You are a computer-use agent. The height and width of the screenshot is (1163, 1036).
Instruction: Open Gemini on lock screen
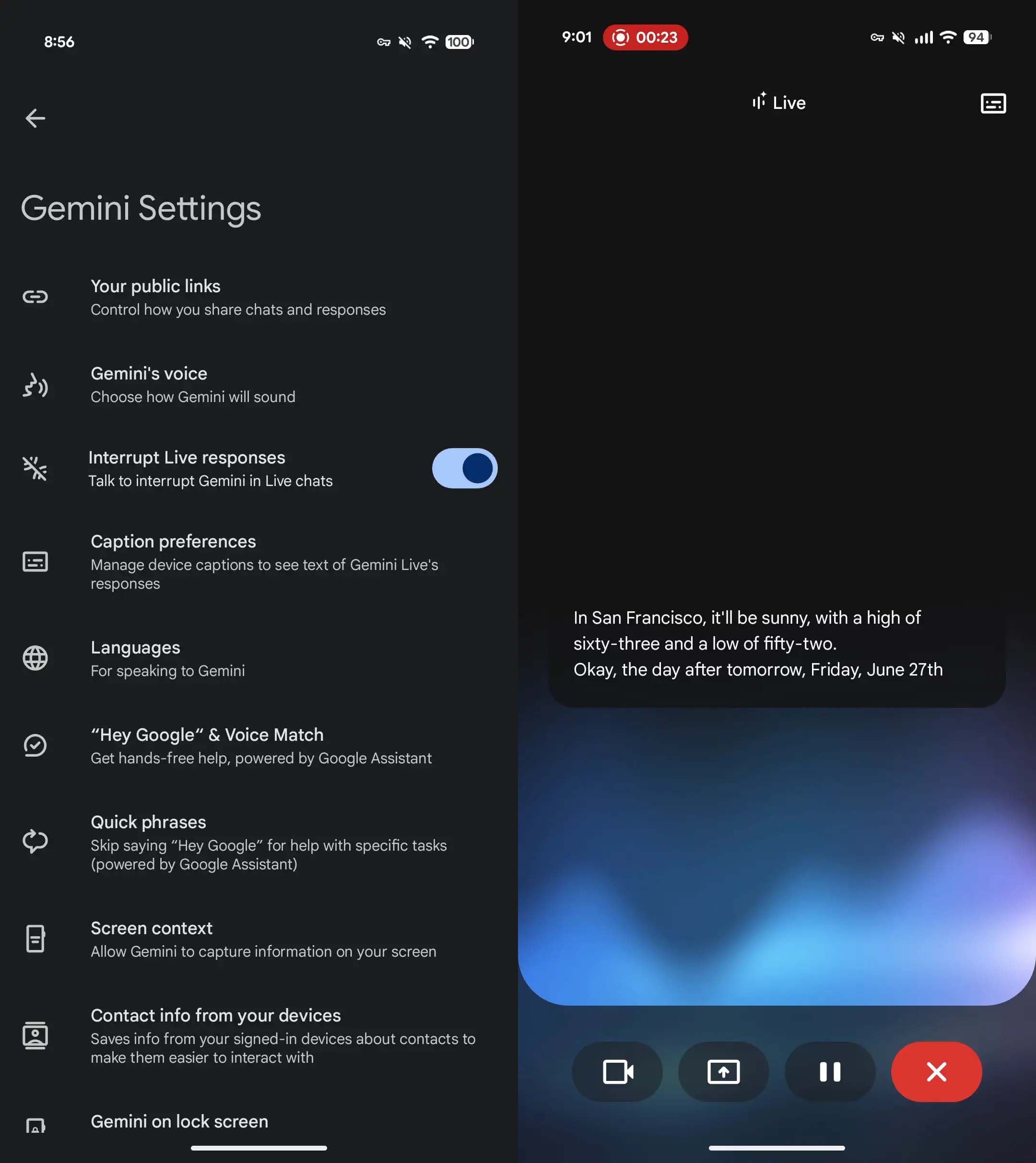click(x=179, y=1121)
